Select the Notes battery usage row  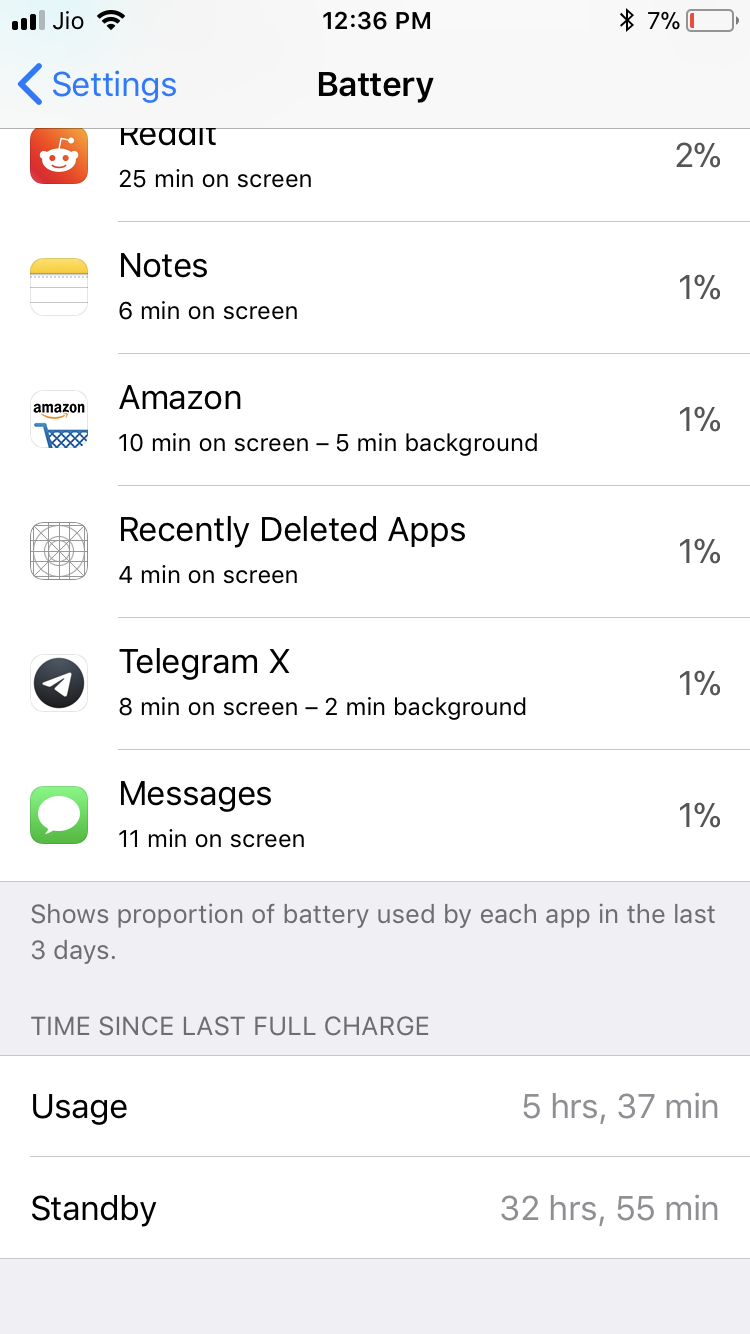[x=375, y=288]
